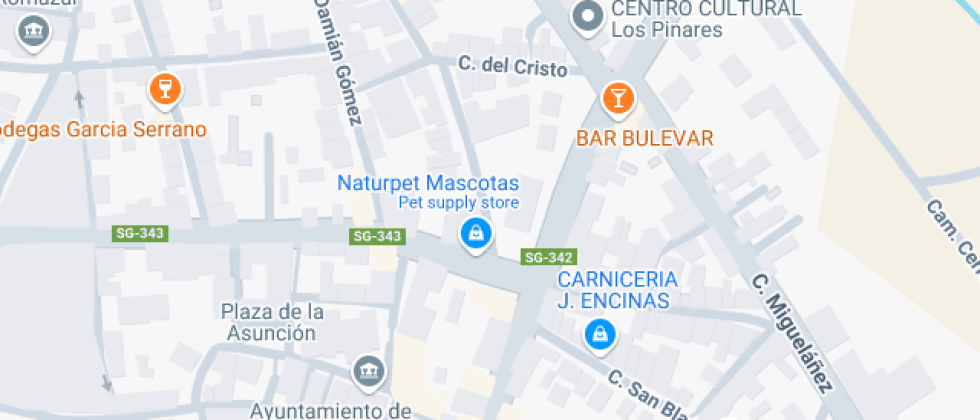Select the Centro Cultural Los Pinares marker
980x420 pixels.
587,16
